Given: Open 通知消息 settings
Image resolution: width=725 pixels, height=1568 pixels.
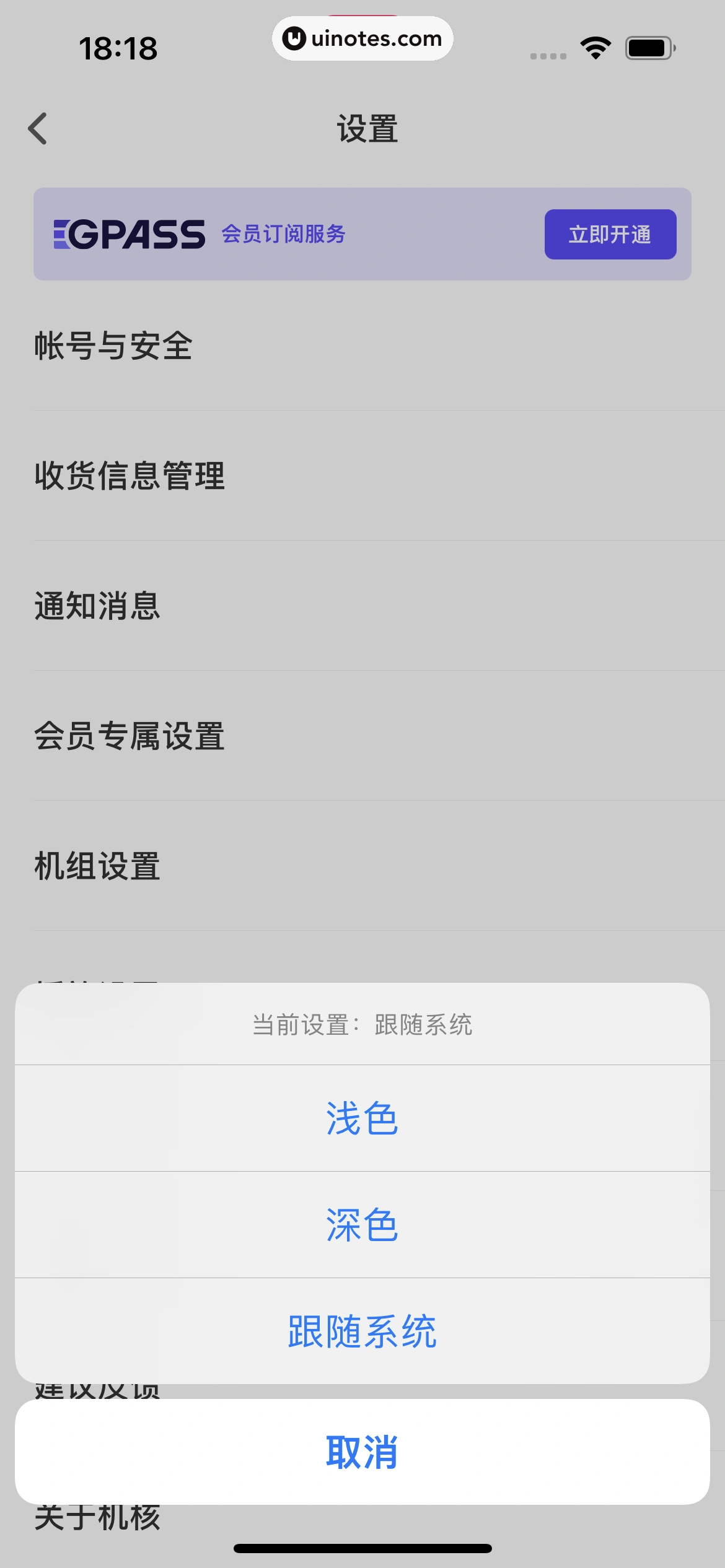Looking at the screenshot, I should point(97,608).
